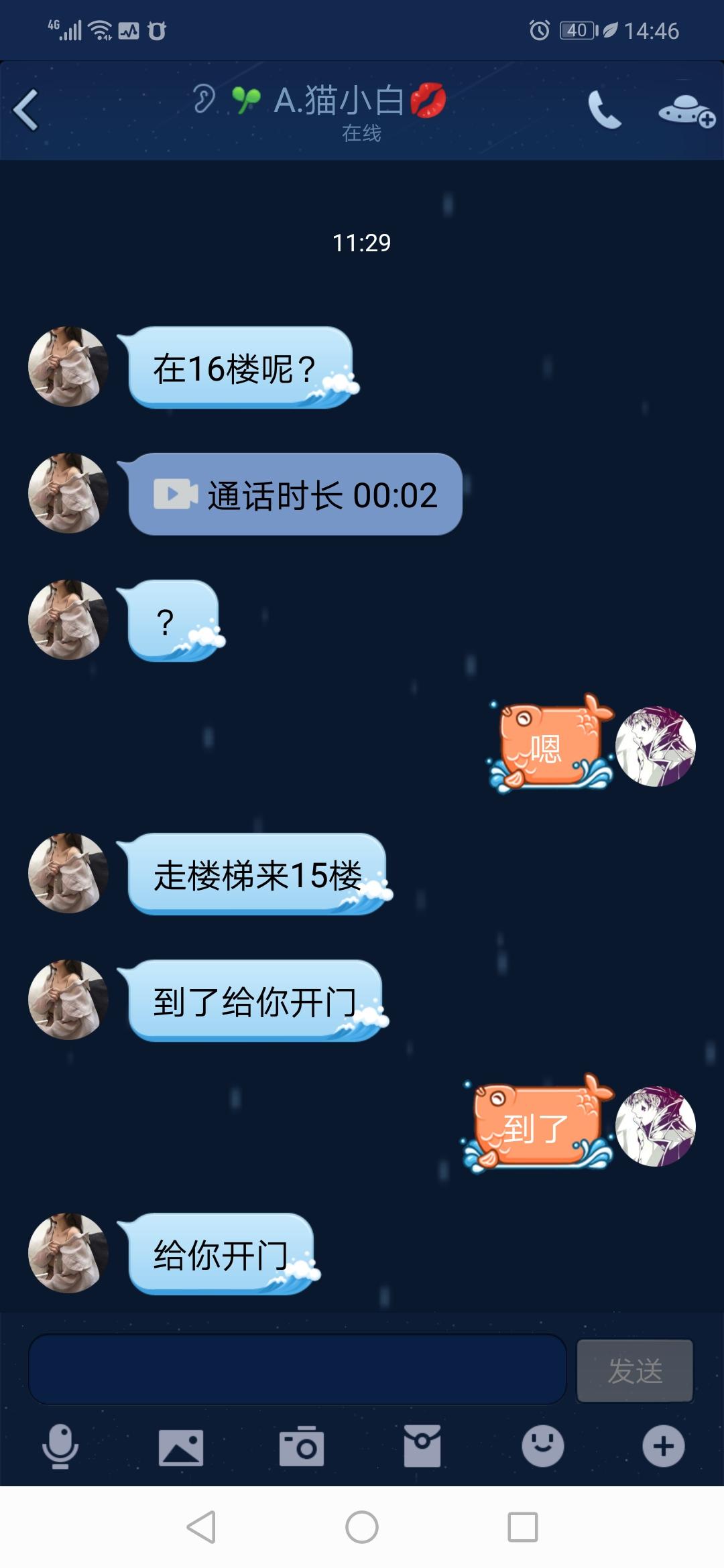Tap the back arrow to leave chat
The image size is (724, 1568).
(25, 109)
